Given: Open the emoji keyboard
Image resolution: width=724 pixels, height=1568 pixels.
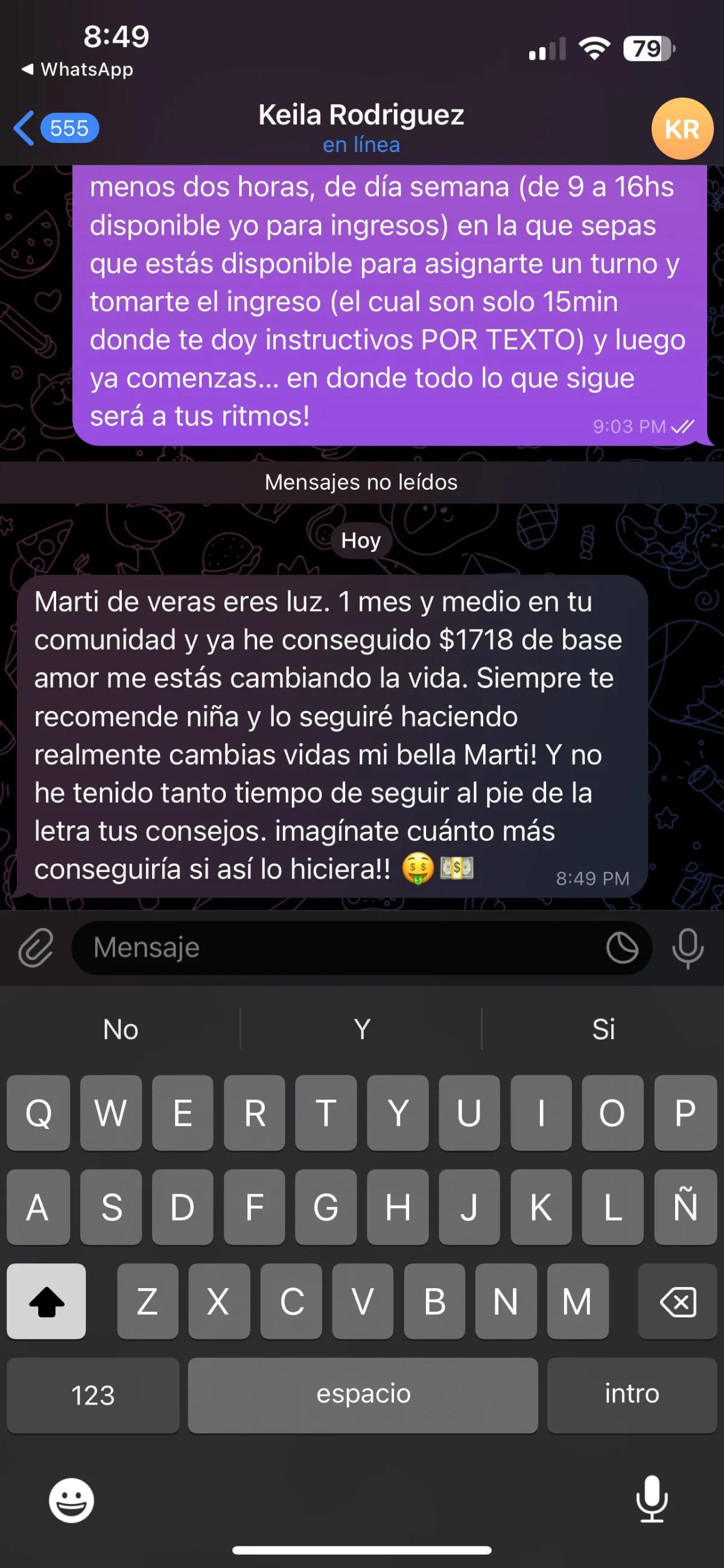Looking at the screenshot, I should tap(71, 1500).
